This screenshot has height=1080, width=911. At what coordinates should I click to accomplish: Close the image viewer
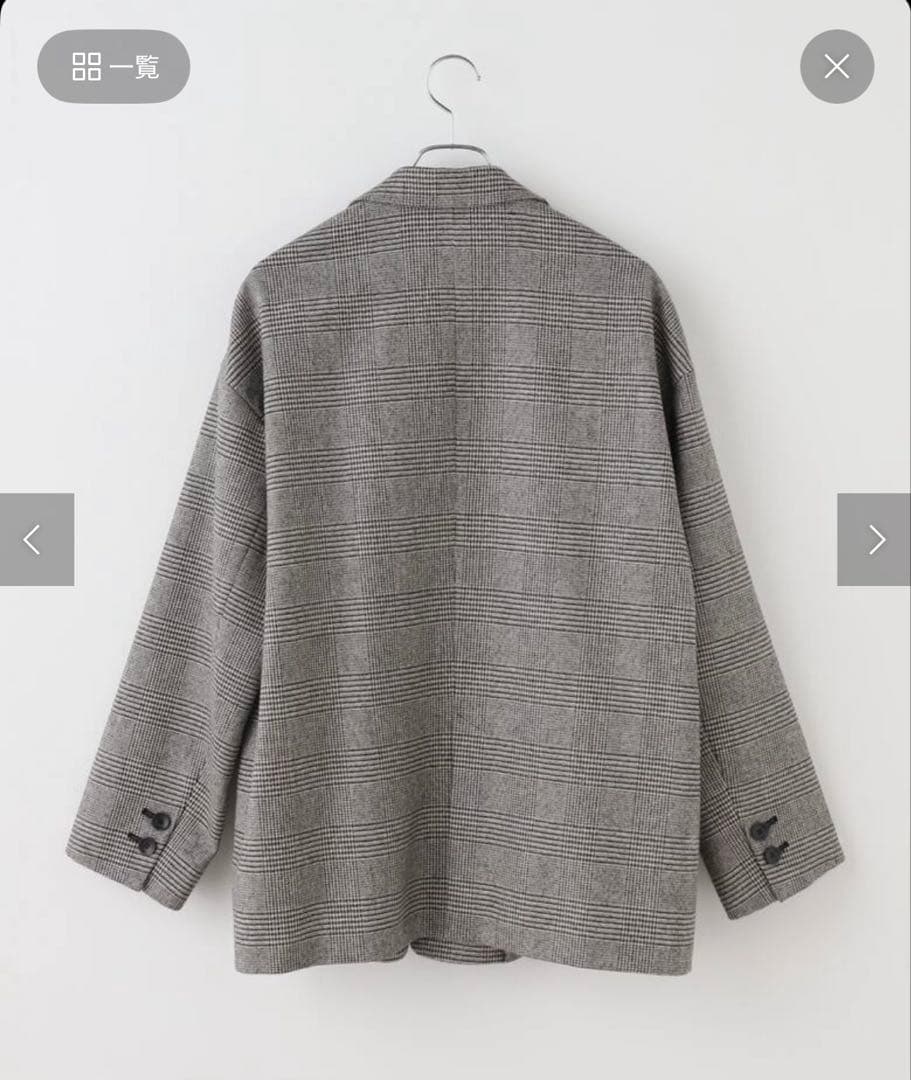[x=836, y=67]
